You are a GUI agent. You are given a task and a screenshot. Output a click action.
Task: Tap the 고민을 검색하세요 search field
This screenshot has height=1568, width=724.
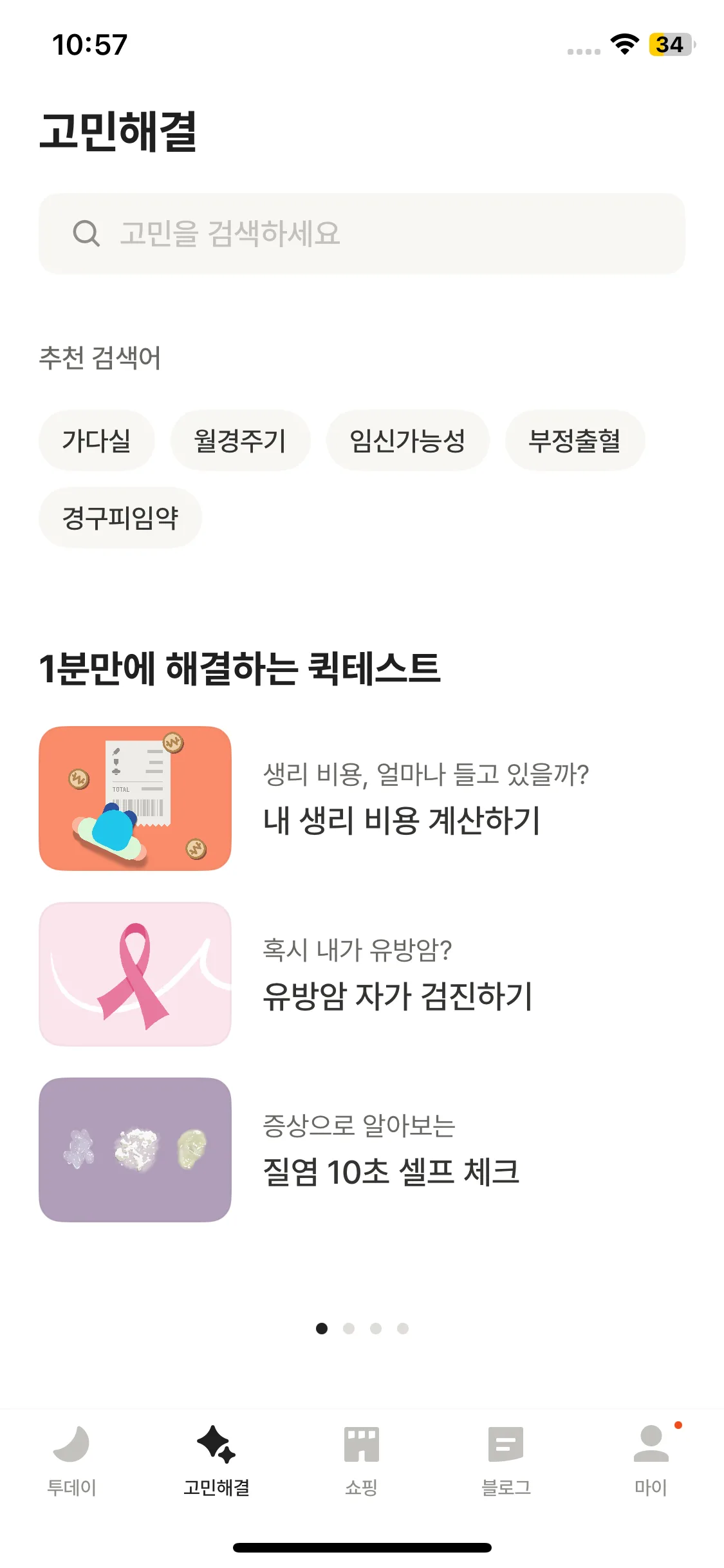362,234
